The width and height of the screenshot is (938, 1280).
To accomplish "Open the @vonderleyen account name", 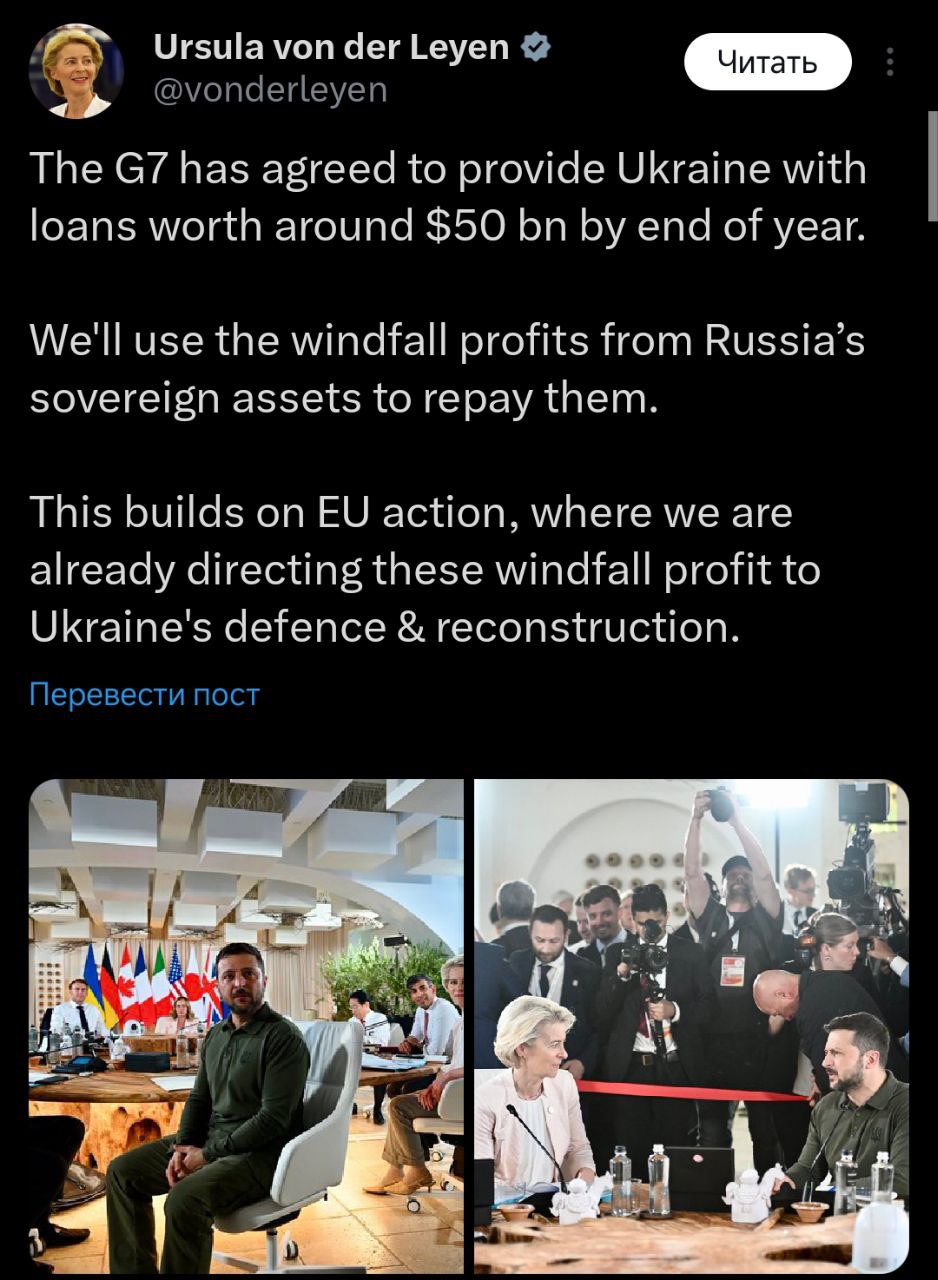I will point(269,90).
